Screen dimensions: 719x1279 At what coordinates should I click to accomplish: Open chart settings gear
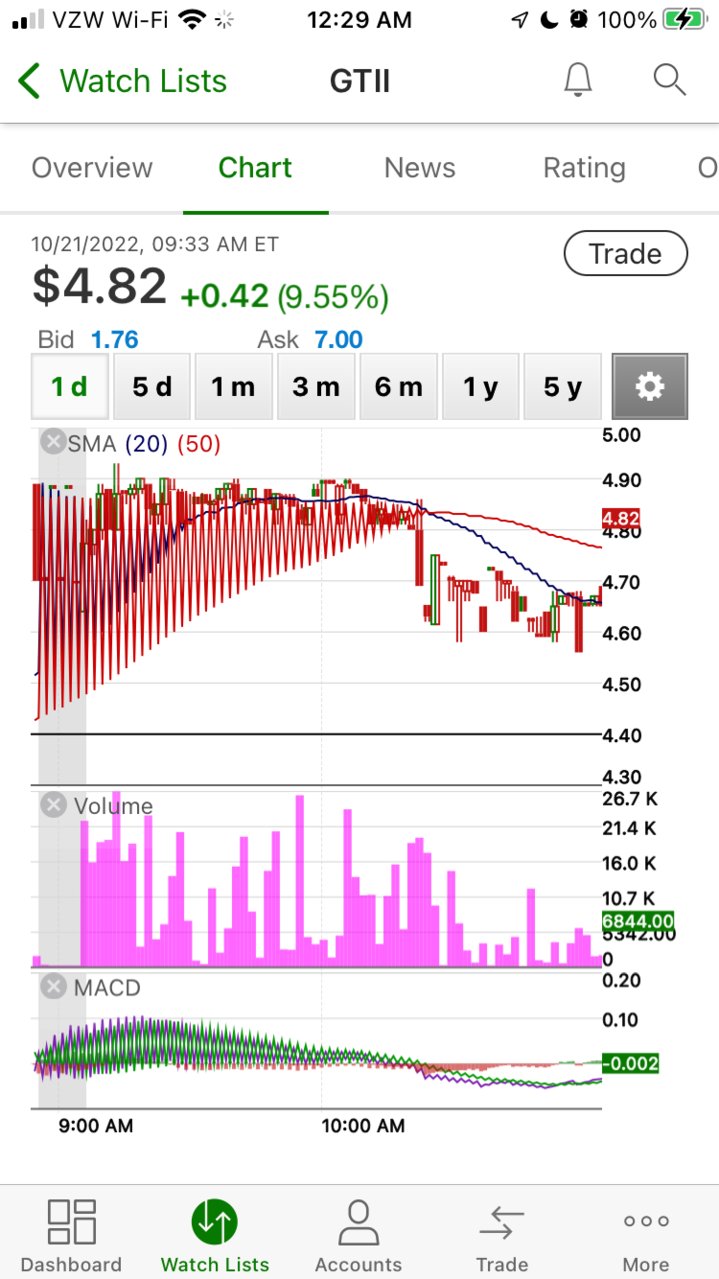click(649, 387)
